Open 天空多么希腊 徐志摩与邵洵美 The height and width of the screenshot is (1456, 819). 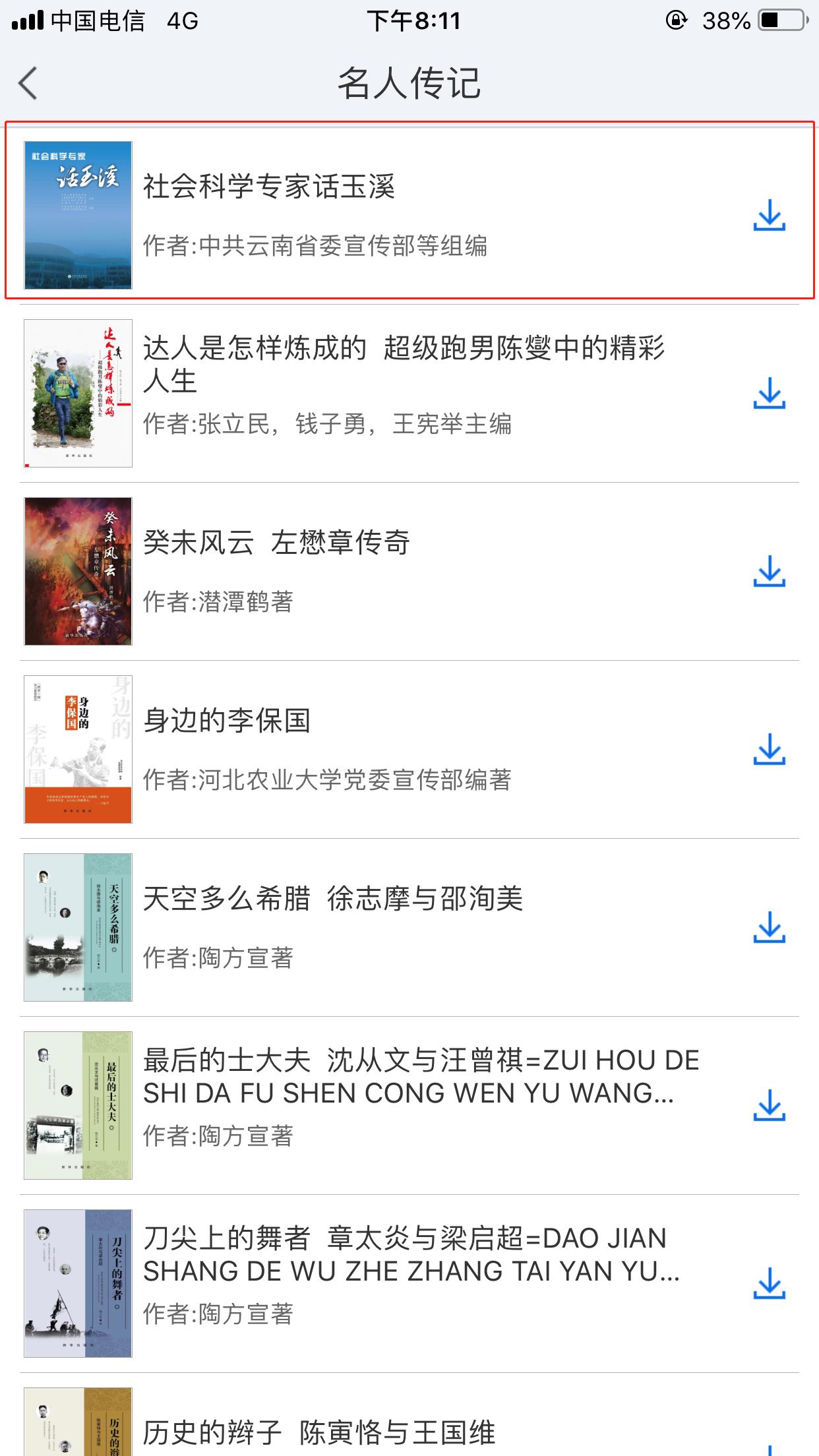click(333, 899)
